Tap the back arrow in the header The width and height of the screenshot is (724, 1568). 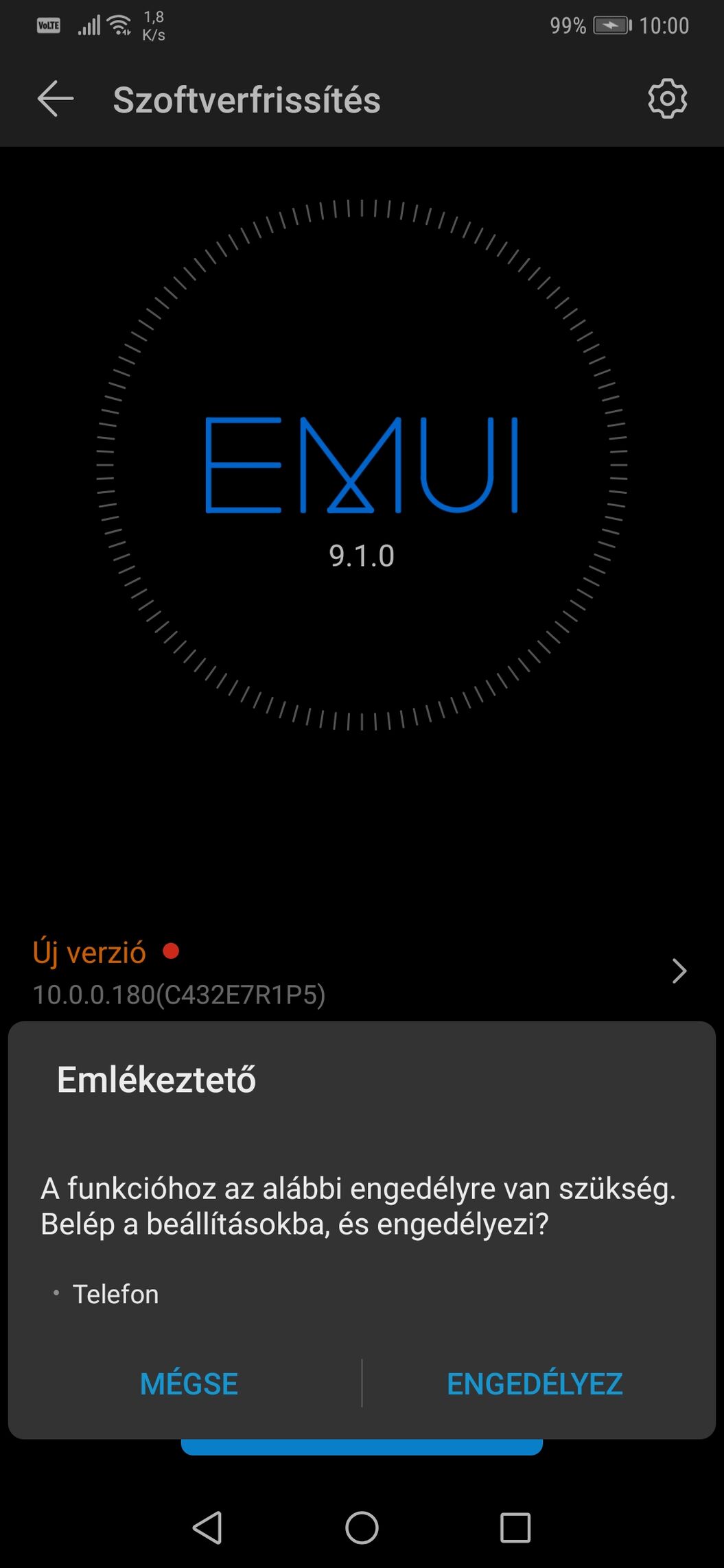pyautogui.click(x=56, y=99)
